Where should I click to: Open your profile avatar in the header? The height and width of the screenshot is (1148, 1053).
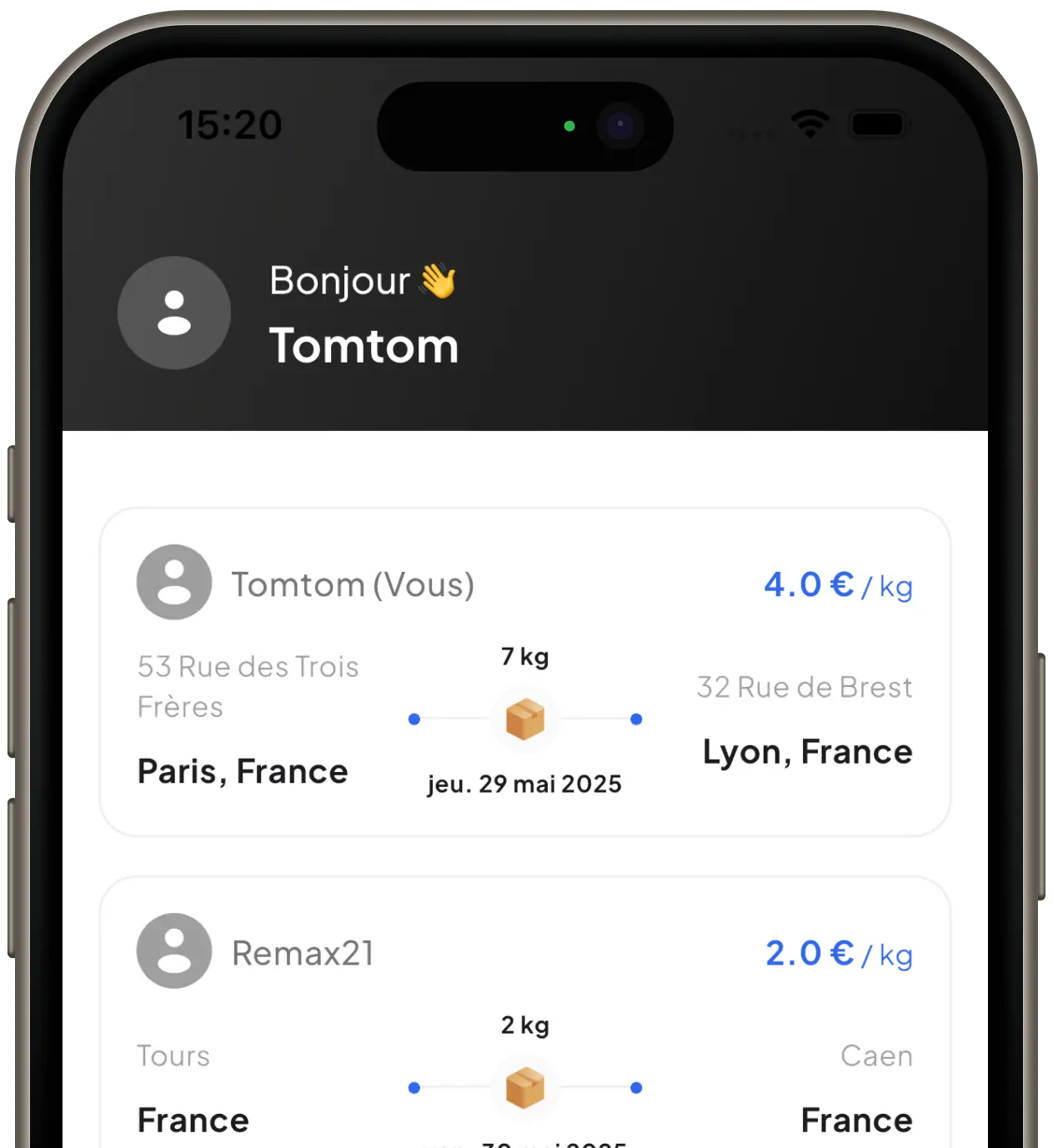pyautogui.click(x=173, y=312)
